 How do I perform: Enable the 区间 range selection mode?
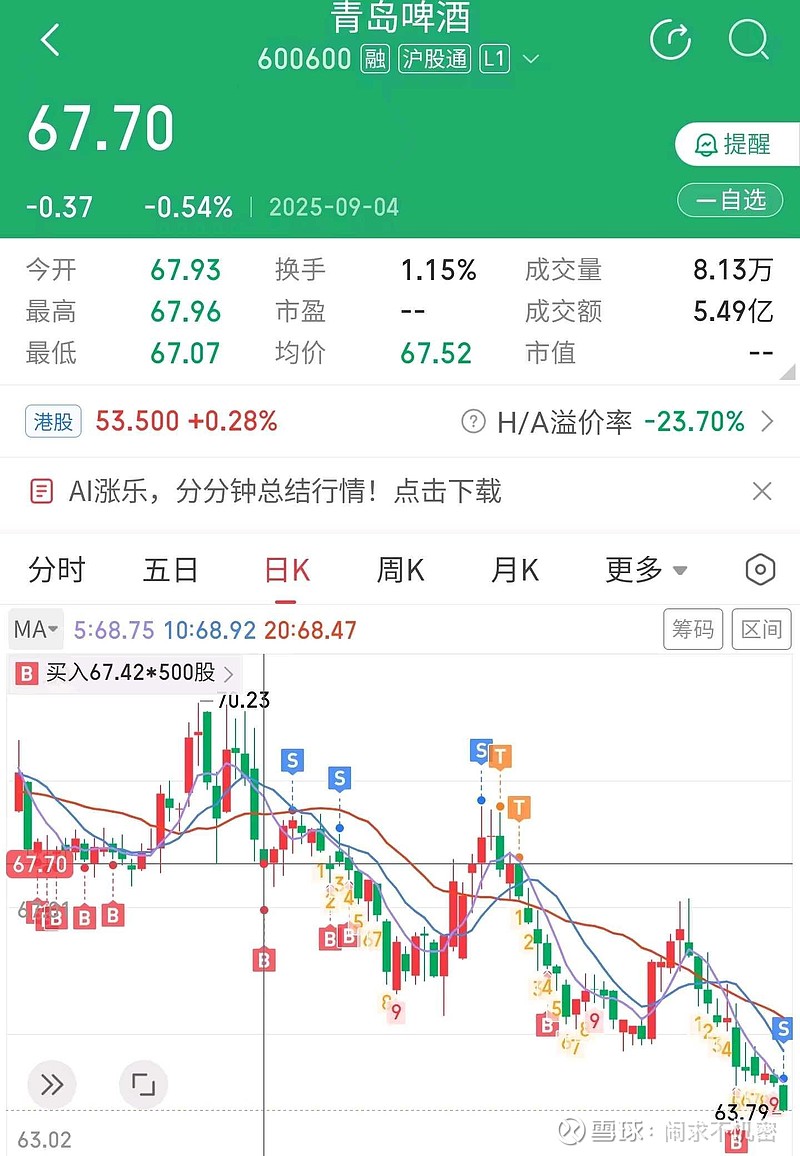(761, 630)
